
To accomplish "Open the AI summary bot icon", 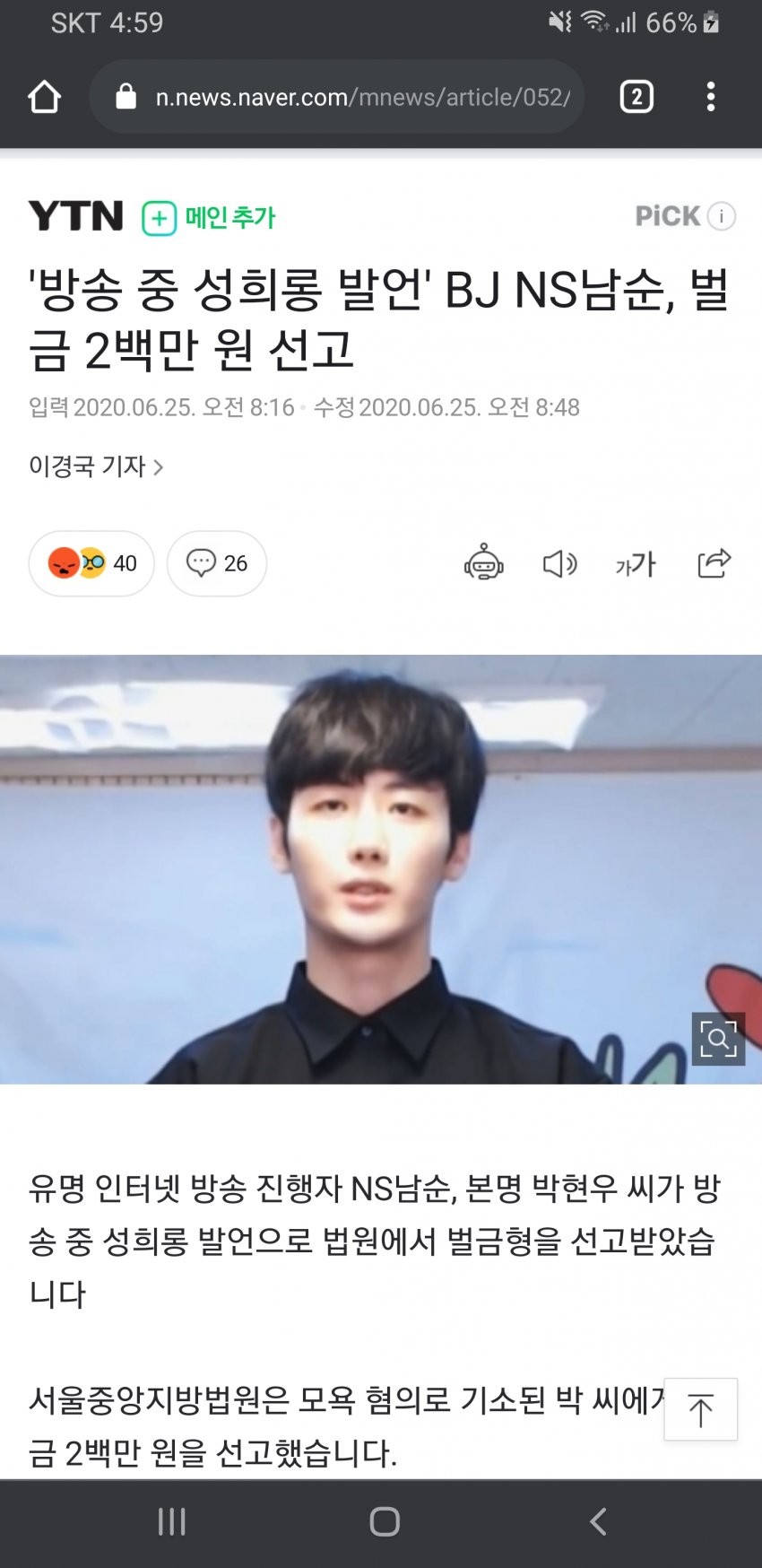I will 483,563.
